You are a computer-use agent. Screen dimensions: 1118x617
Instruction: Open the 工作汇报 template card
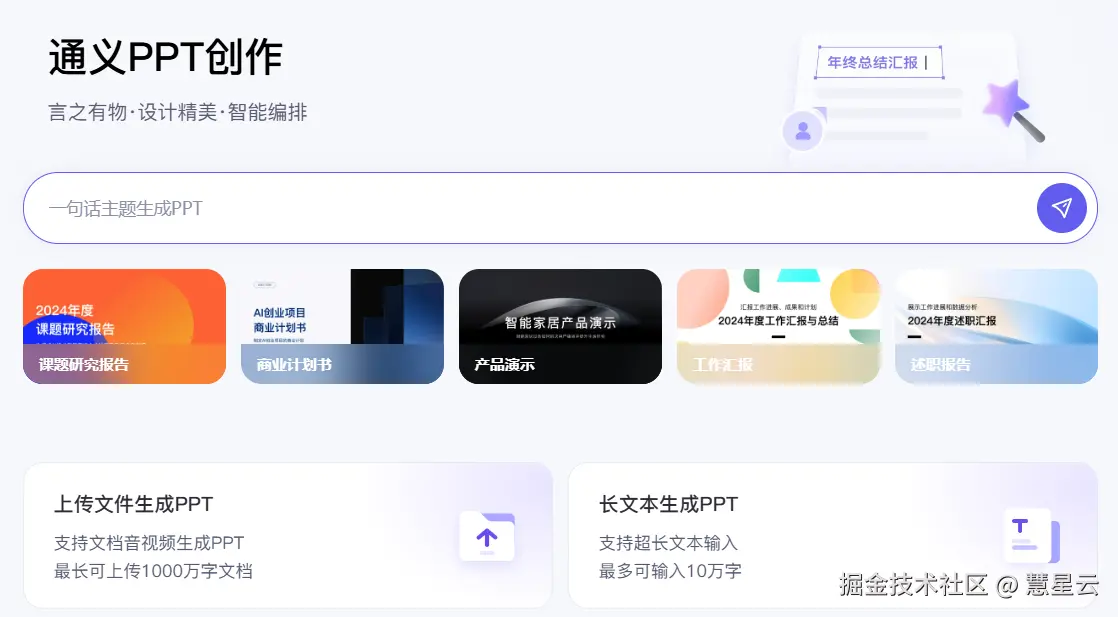tap(778, 326)
